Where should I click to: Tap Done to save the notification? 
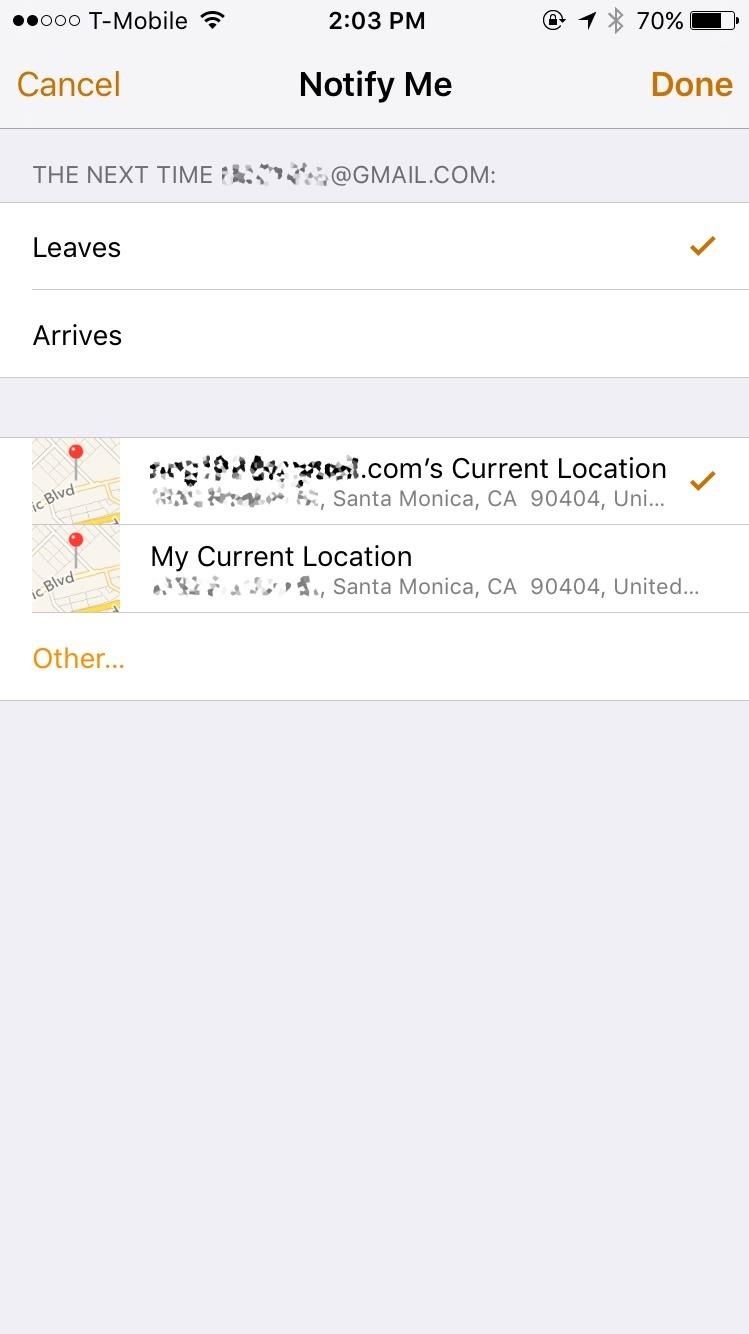[x=691, y=84]
